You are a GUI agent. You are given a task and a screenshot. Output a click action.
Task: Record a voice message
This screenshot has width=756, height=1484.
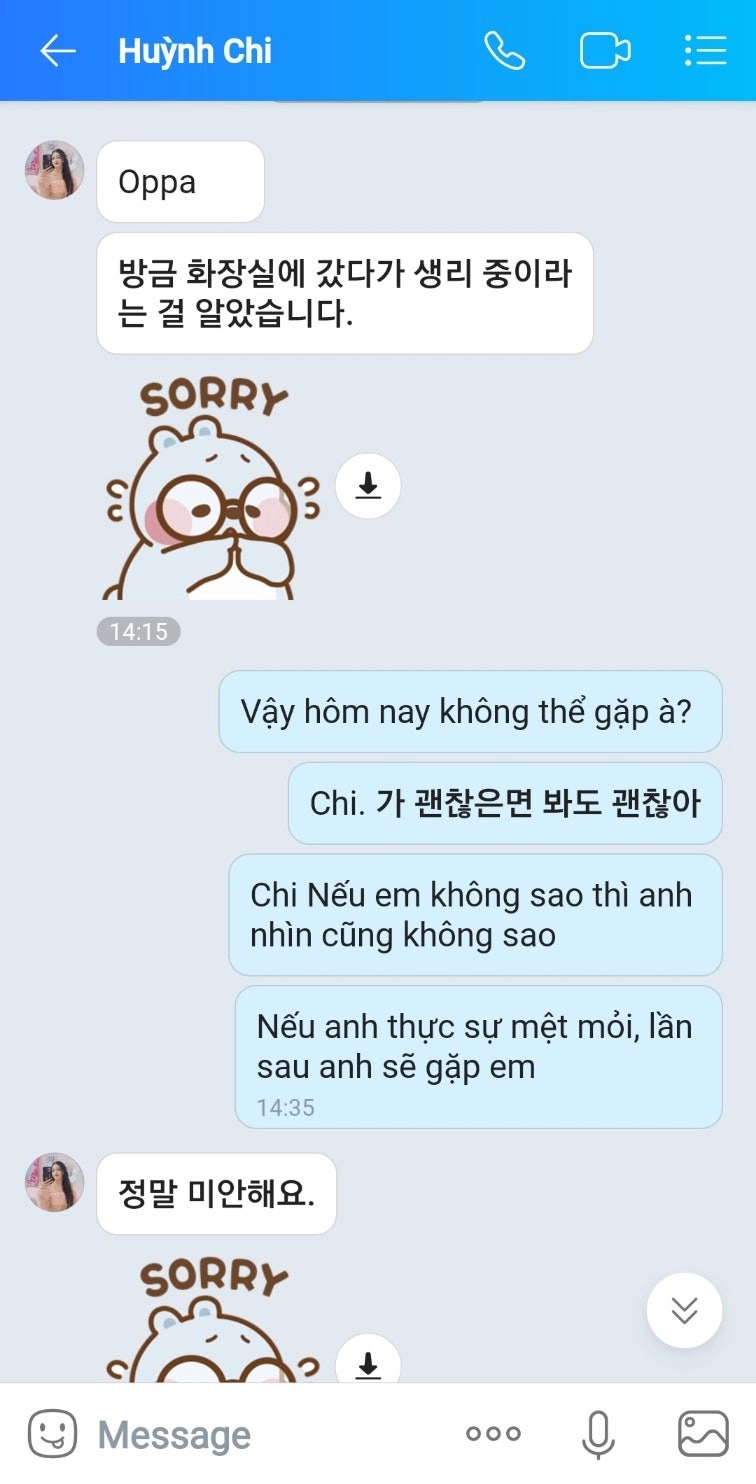click(598, 1434)
